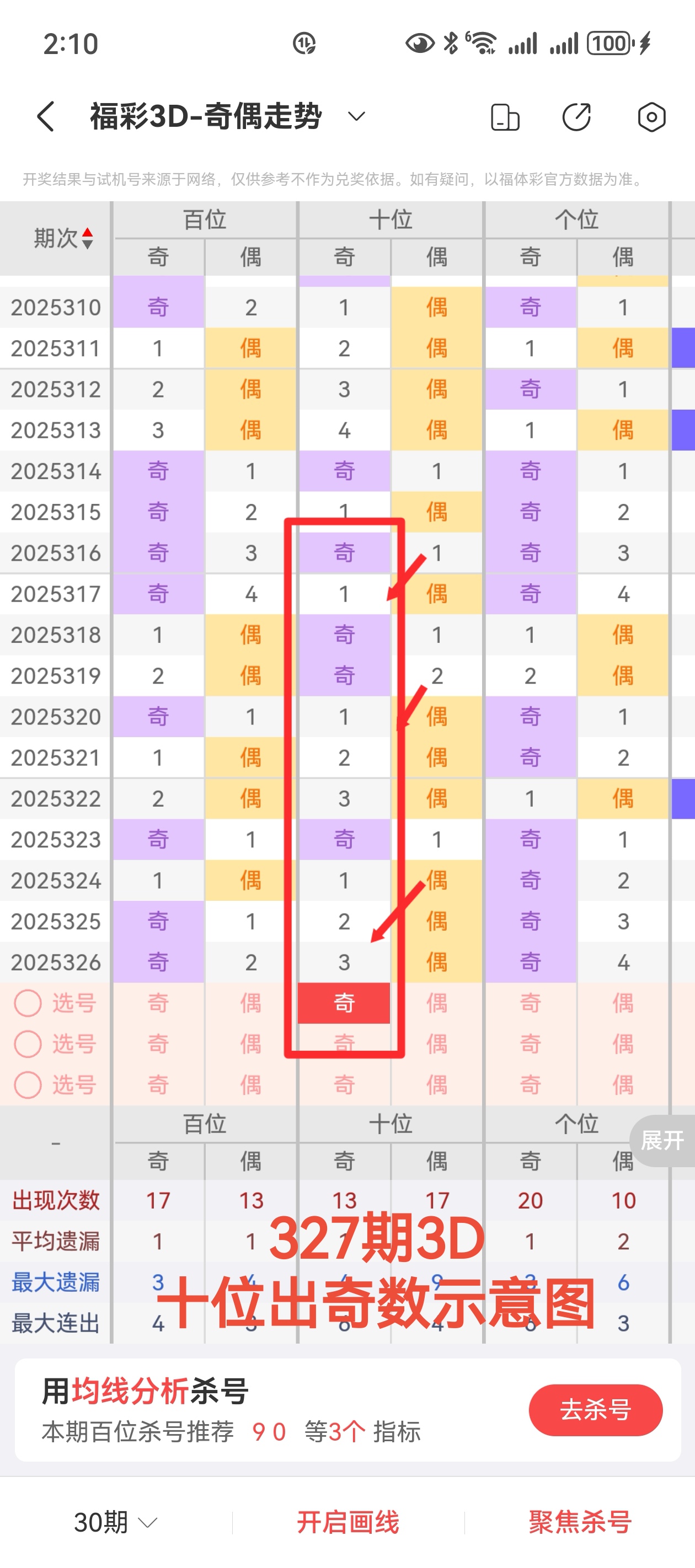Select the second 选号 radio circle
The image size is (695, 1568).
coord(28,1043)
